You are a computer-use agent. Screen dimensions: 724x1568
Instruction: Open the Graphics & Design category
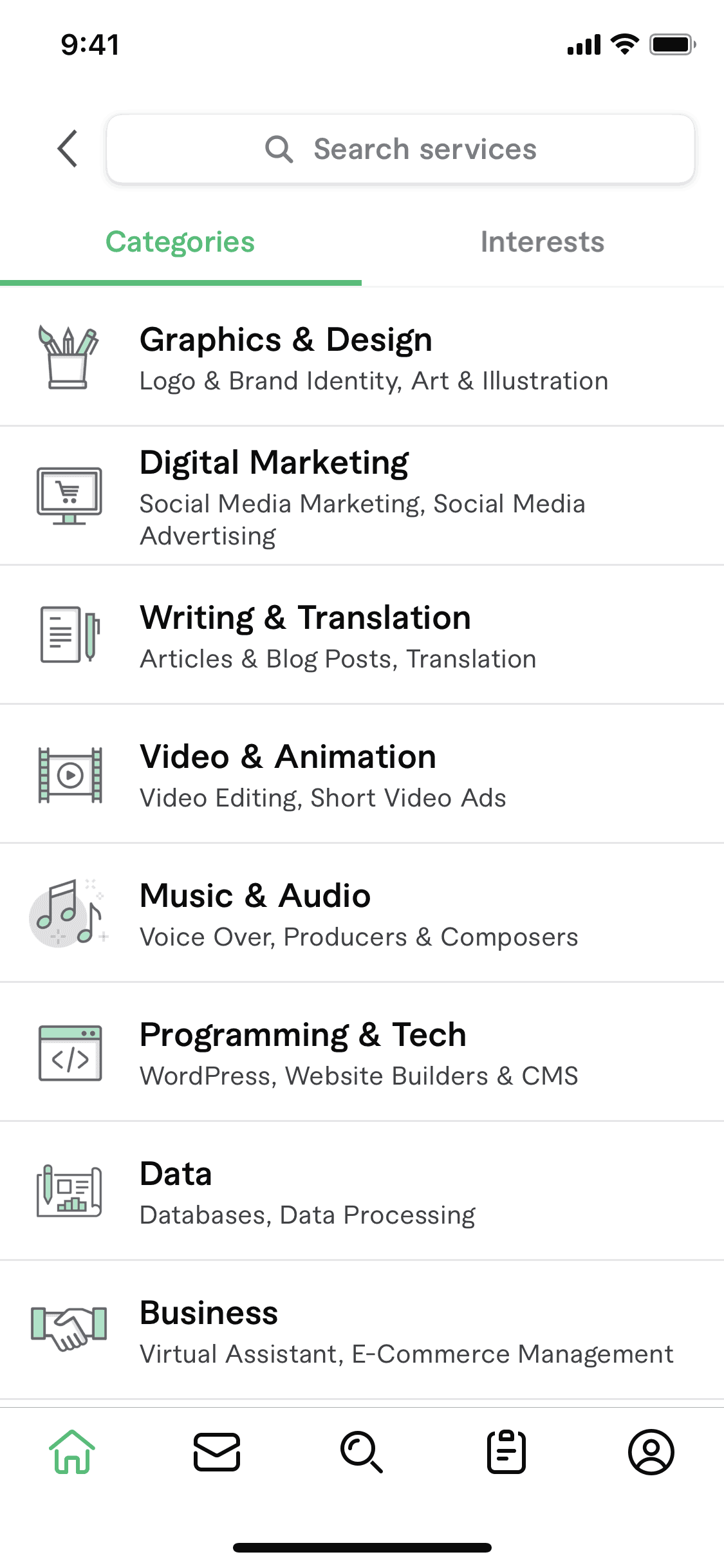coord(362,357)
